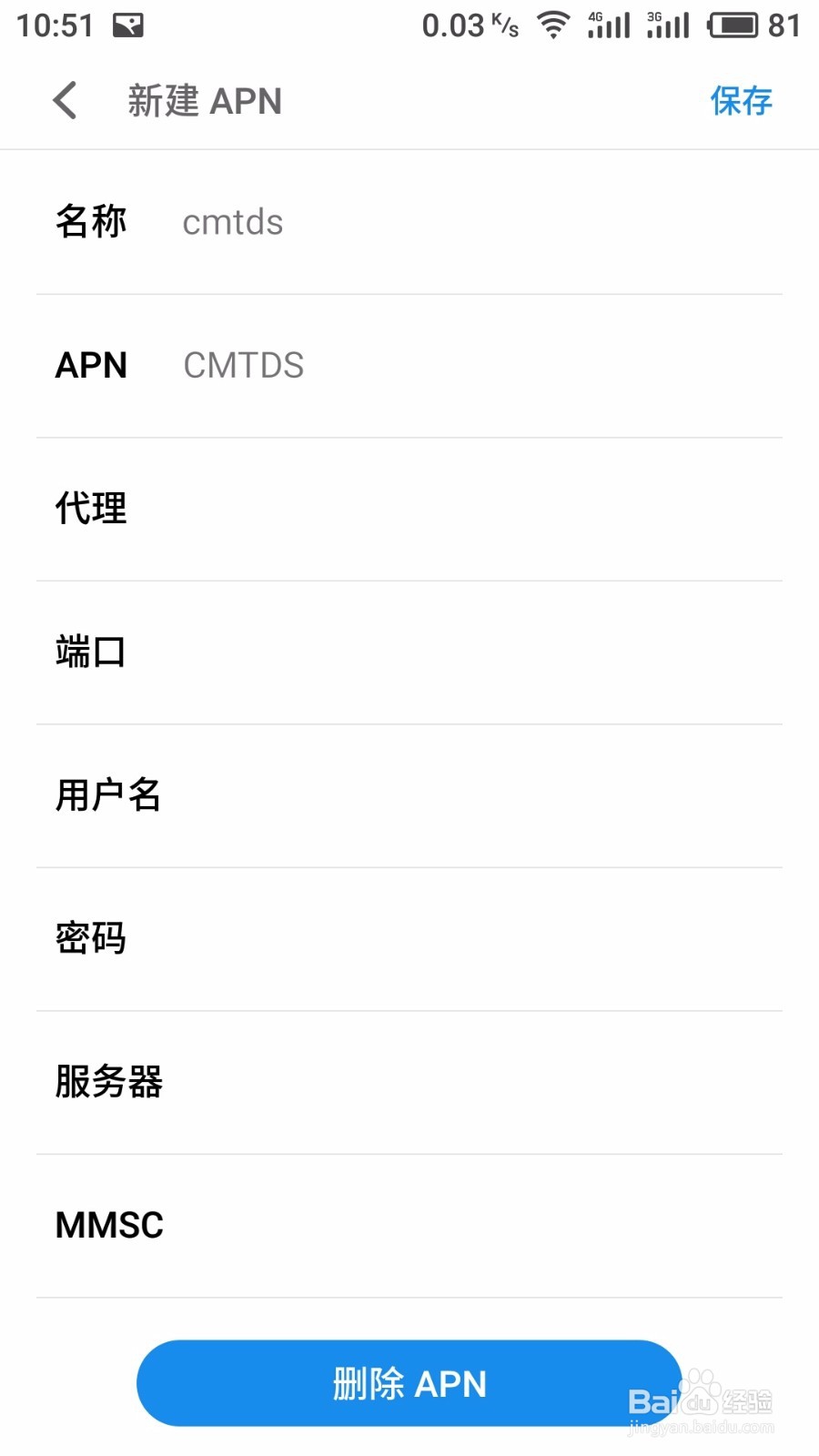This screenshot has width=819, height=1456.
Task: Select the 密码 password field
Action: coord(409,939)
